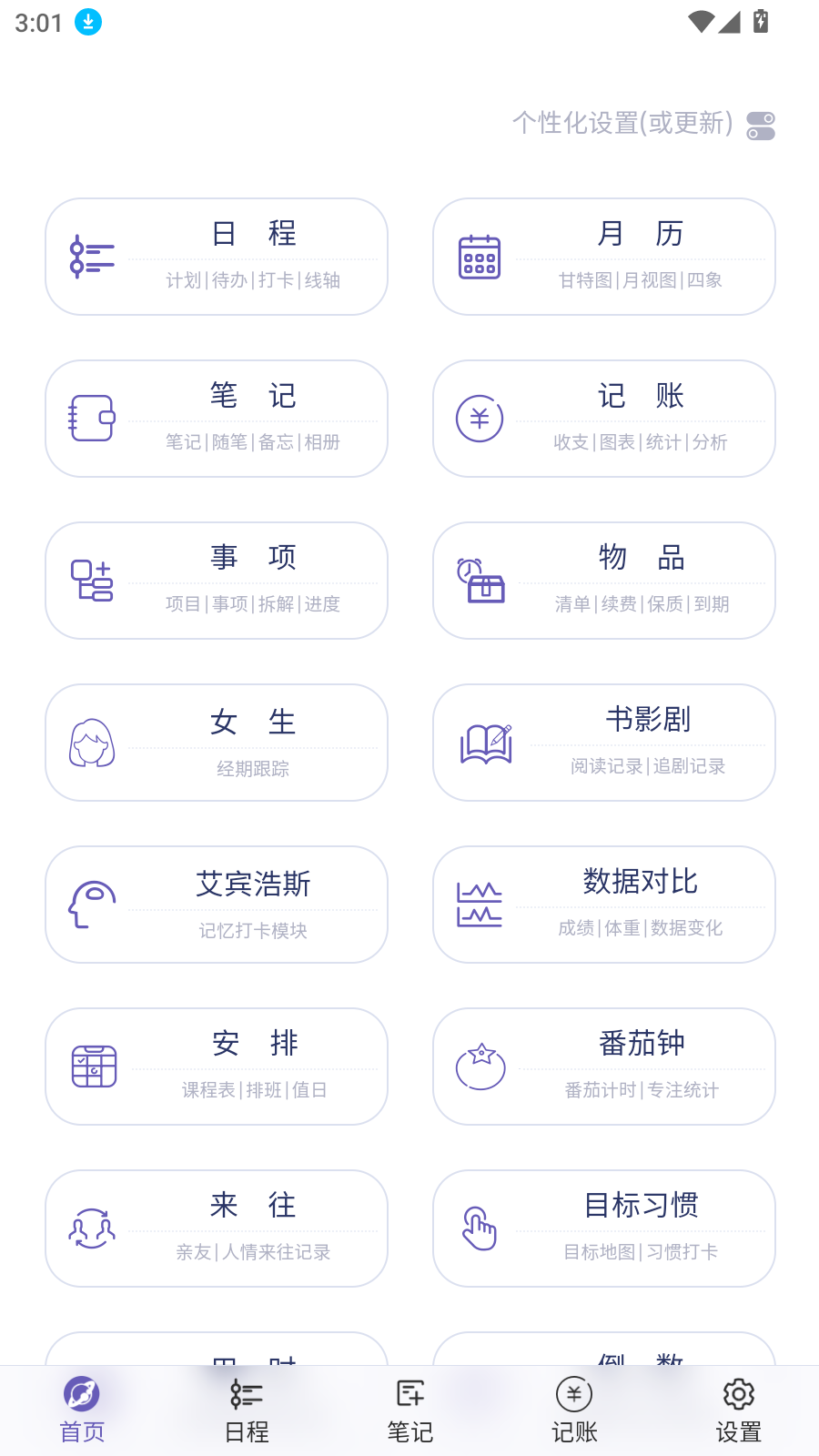Open the 艾宾浩斯 memory module
Screen dimensions: 819x1456
(216, 904)
